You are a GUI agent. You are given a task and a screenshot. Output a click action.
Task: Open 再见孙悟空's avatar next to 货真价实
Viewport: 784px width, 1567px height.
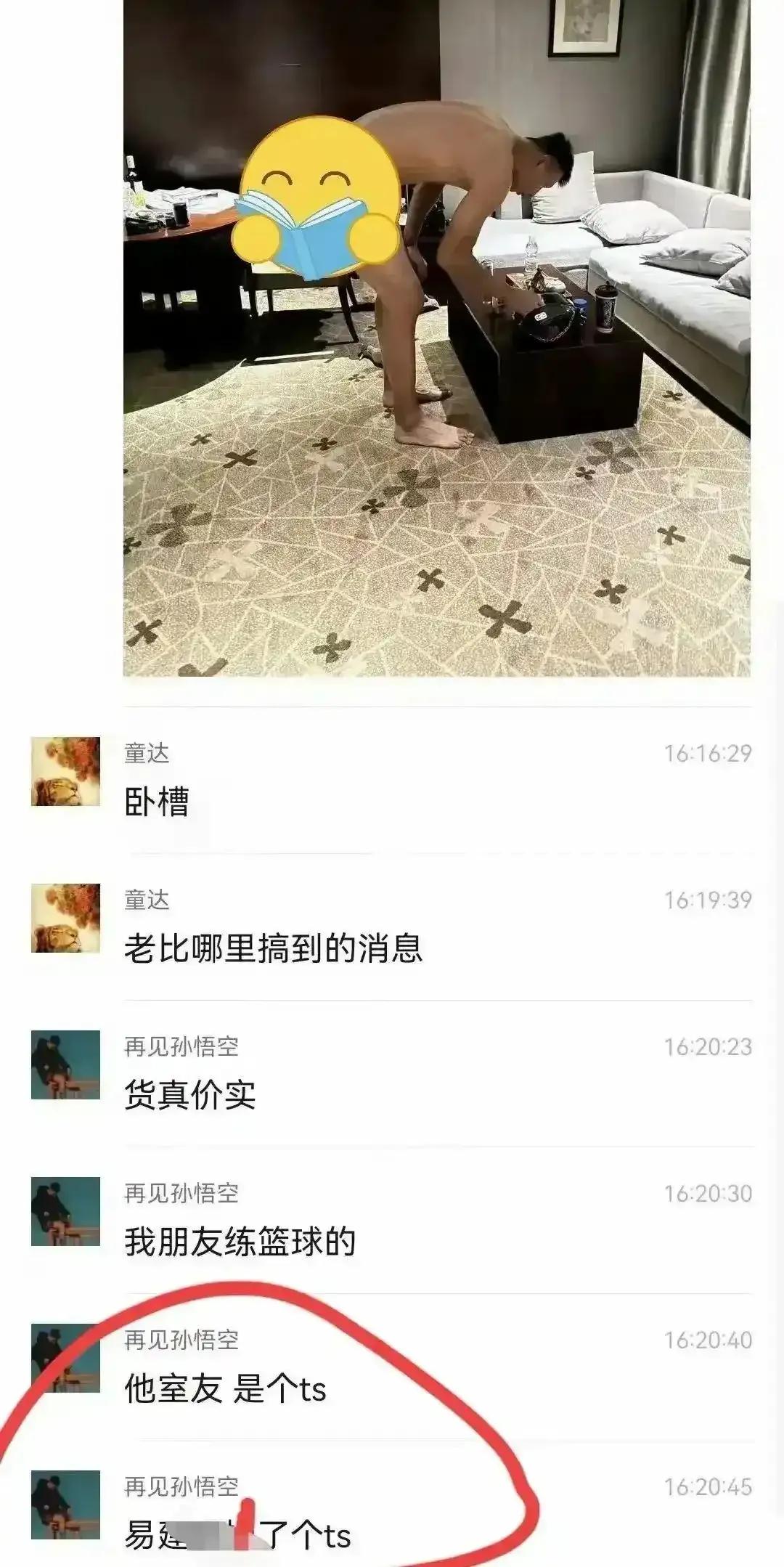click(x=65, y=1065)
